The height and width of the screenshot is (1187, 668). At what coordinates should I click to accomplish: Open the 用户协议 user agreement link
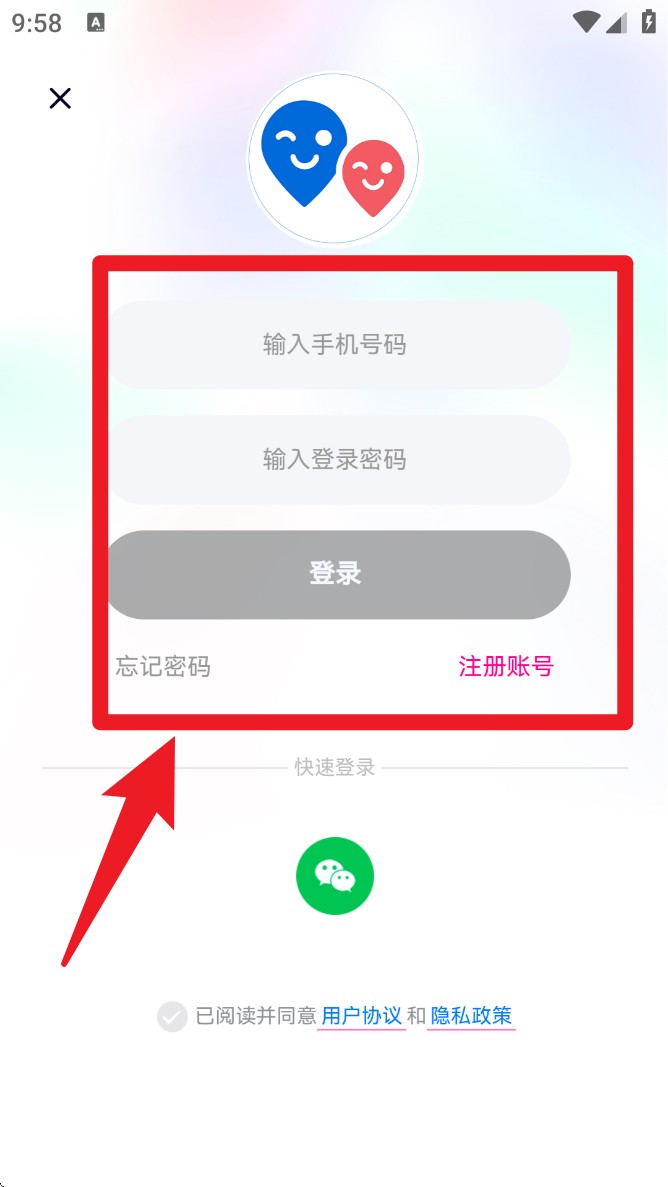(x=361, y=1016)
